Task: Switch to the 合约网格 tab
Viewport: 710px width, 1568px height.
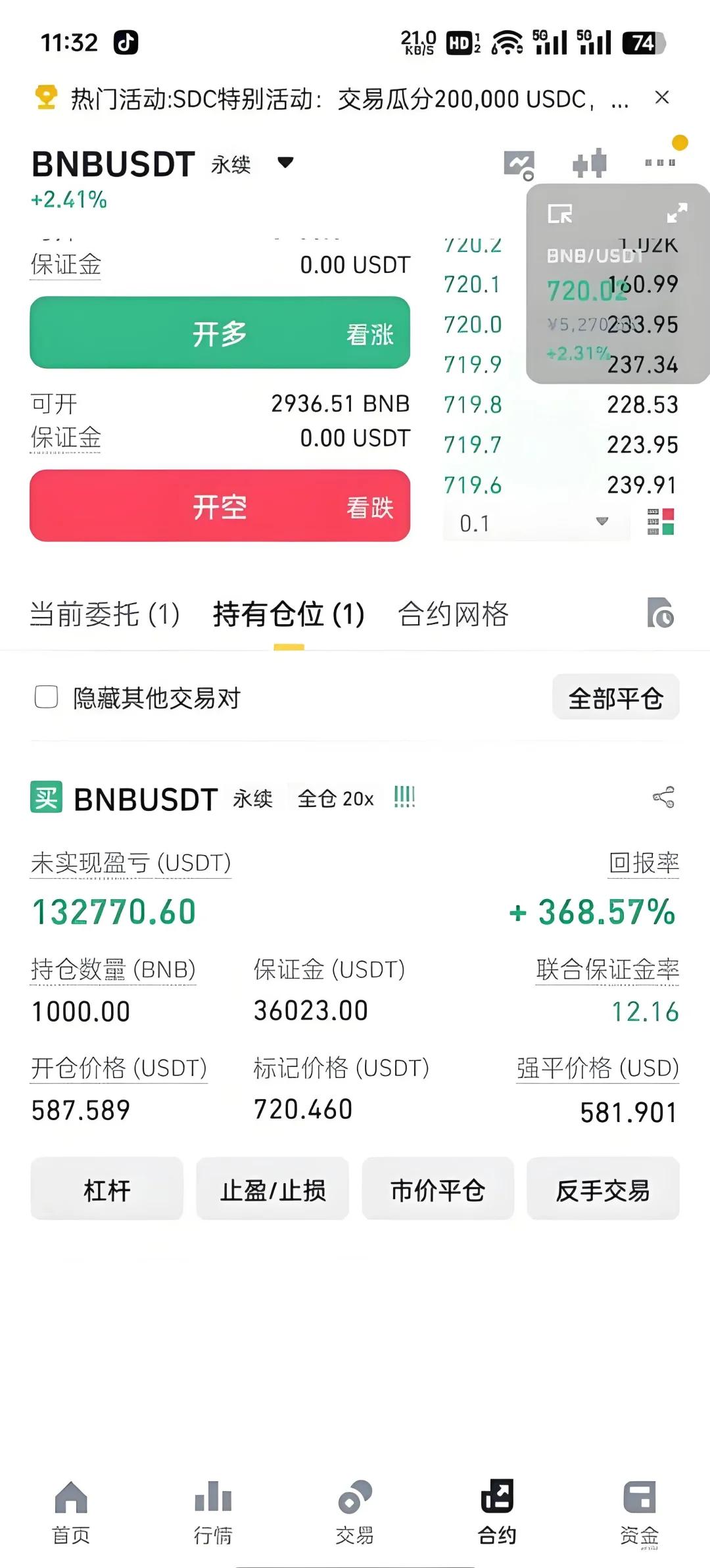Action: coord(452,615)
